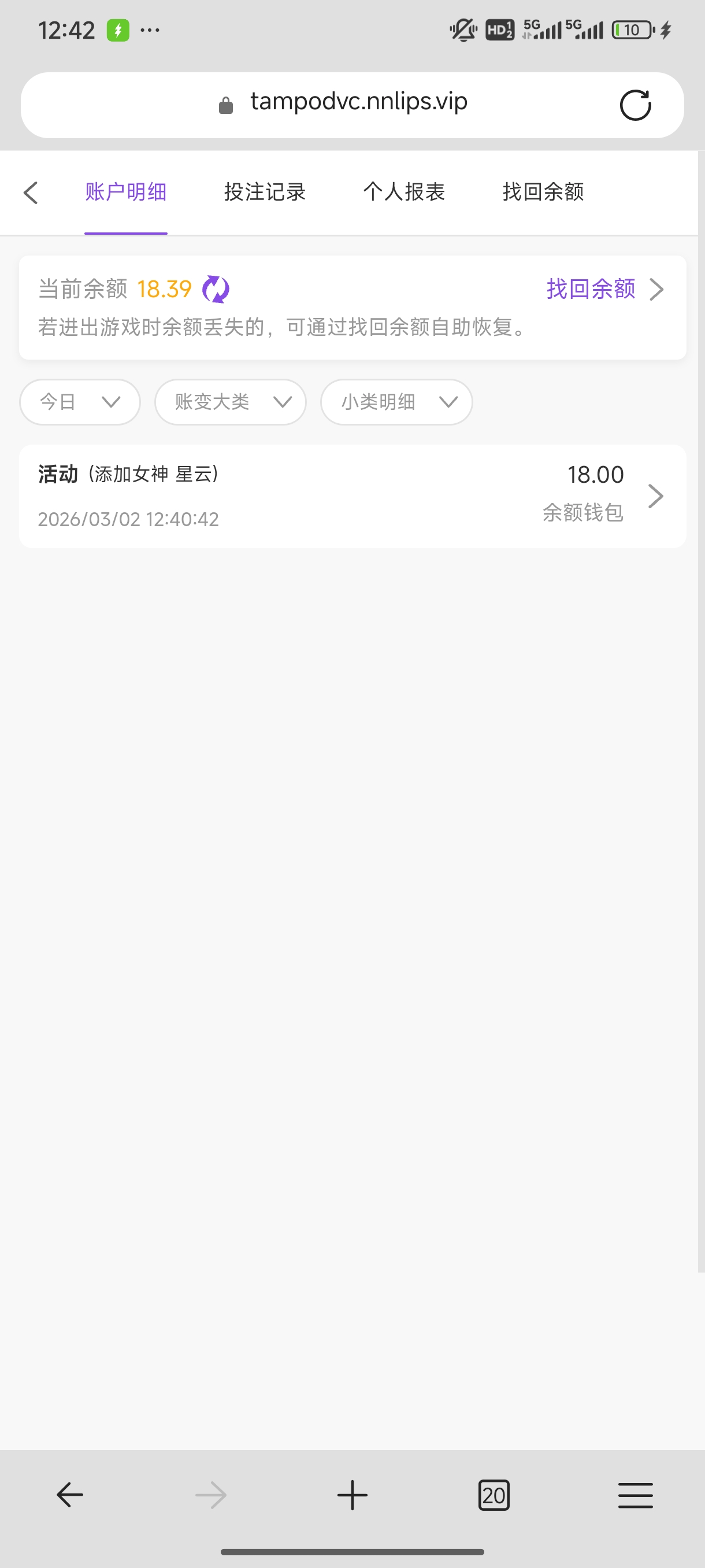Tap the purple 找回余额 link
The image size is (705, 1568).
pos(591,289)
